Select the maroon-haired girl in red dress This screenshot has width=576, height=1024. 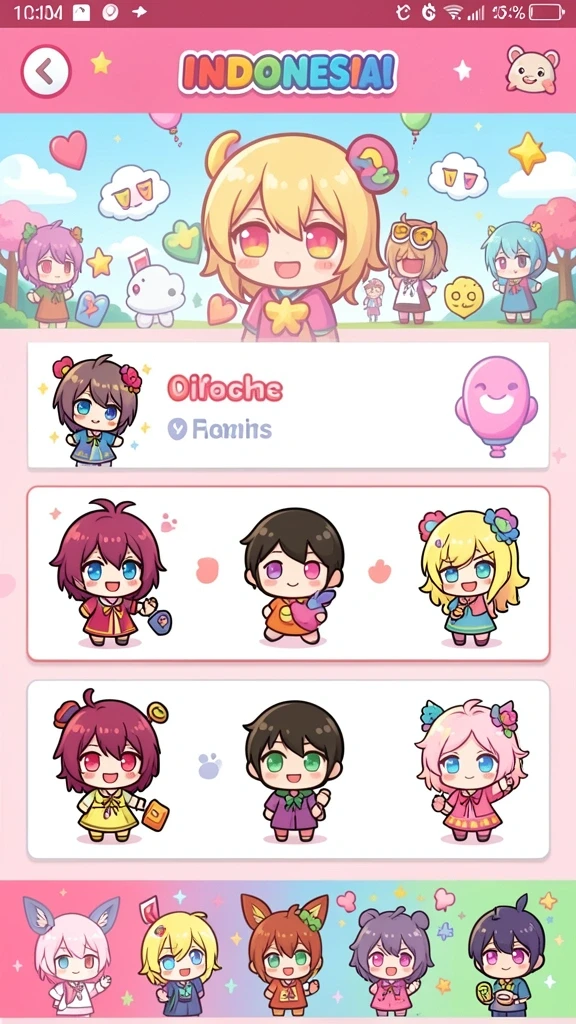pos(108,573)
